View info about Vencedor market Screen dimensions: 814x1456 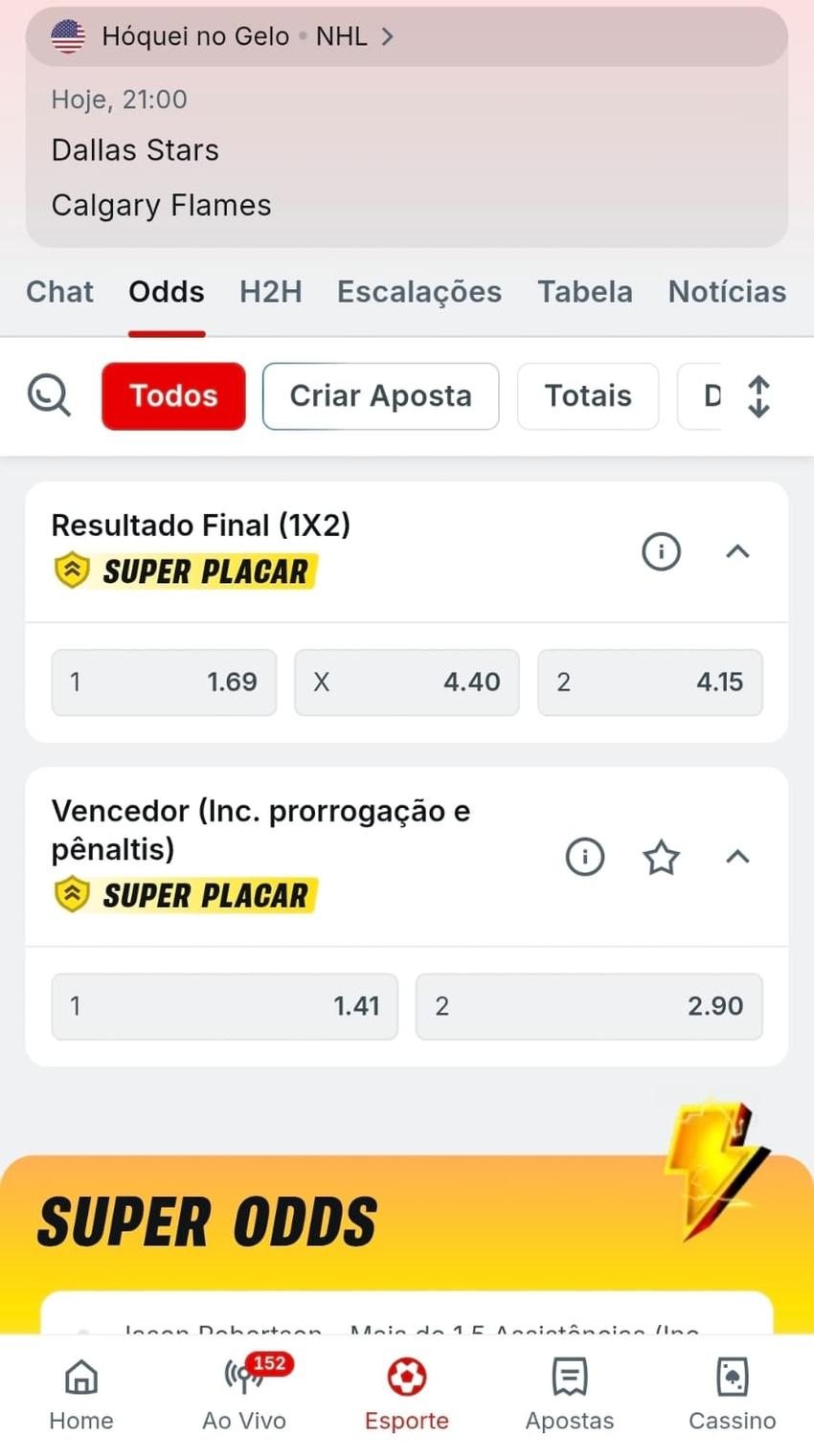click(584, 857)
